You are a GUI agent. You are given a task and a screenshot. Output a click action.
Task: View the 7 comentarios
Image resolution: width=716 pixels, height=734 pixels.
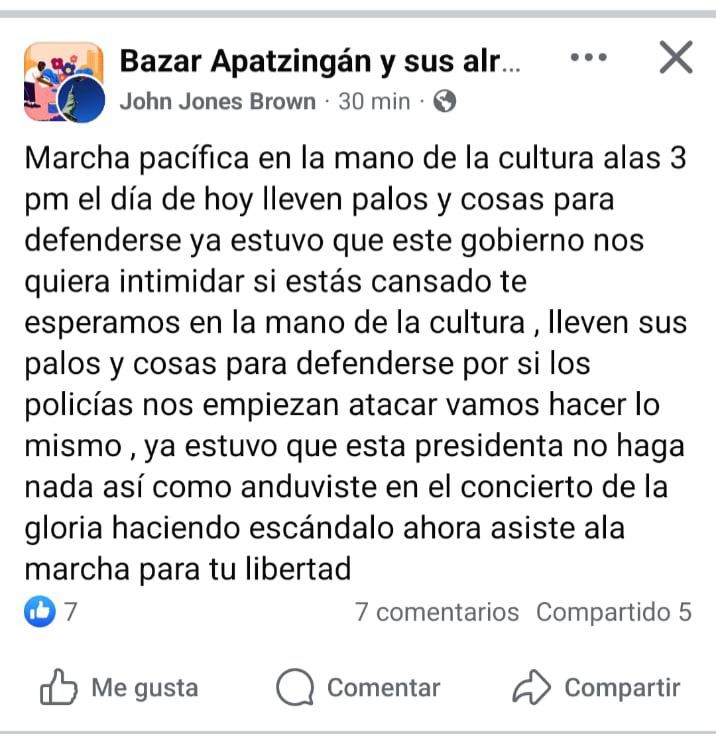coord(437,612)
